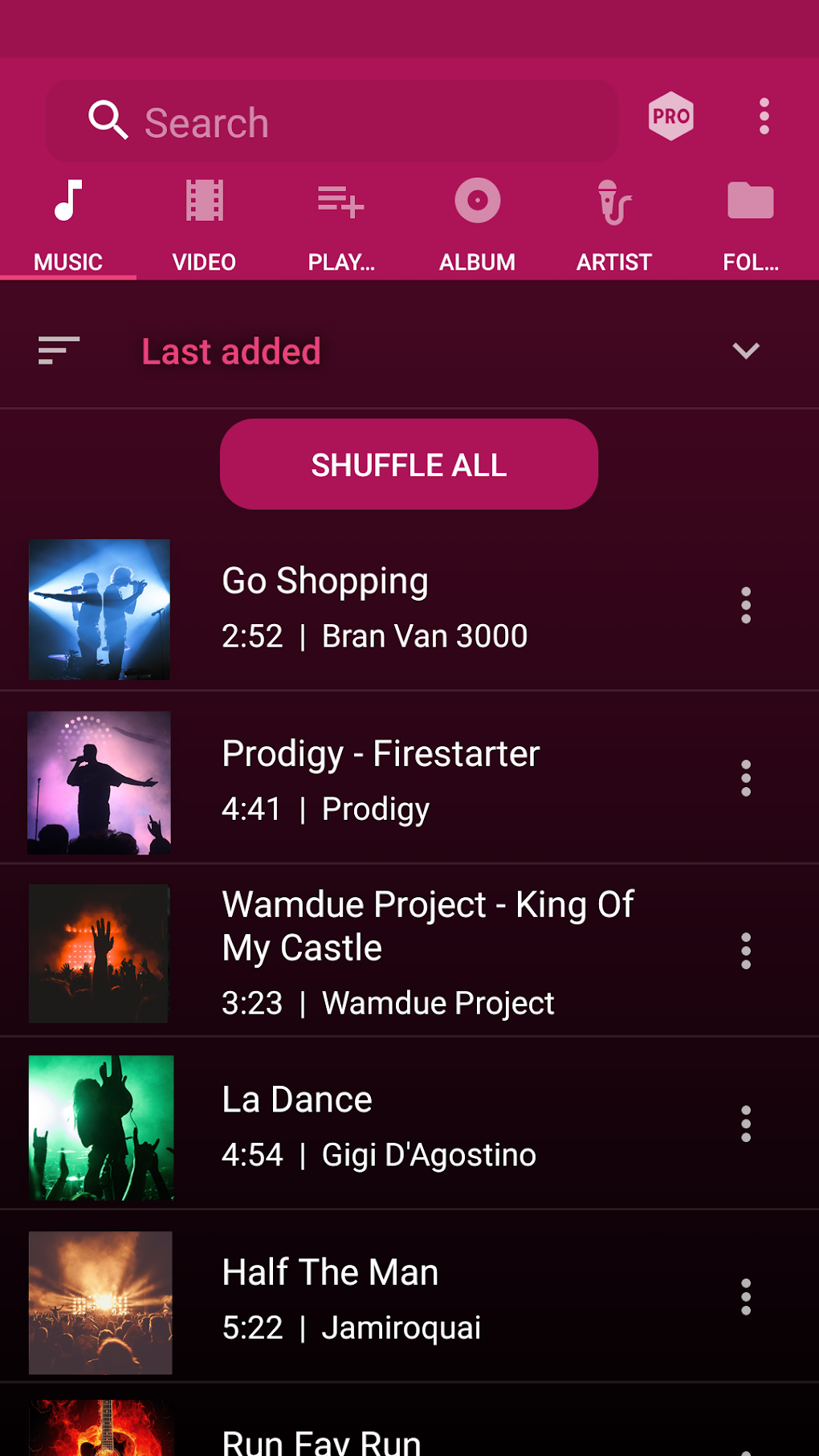This screenshot has width=819, height=1456.
Task: Select the music note library icon
Action: click(x=68, y=202)
